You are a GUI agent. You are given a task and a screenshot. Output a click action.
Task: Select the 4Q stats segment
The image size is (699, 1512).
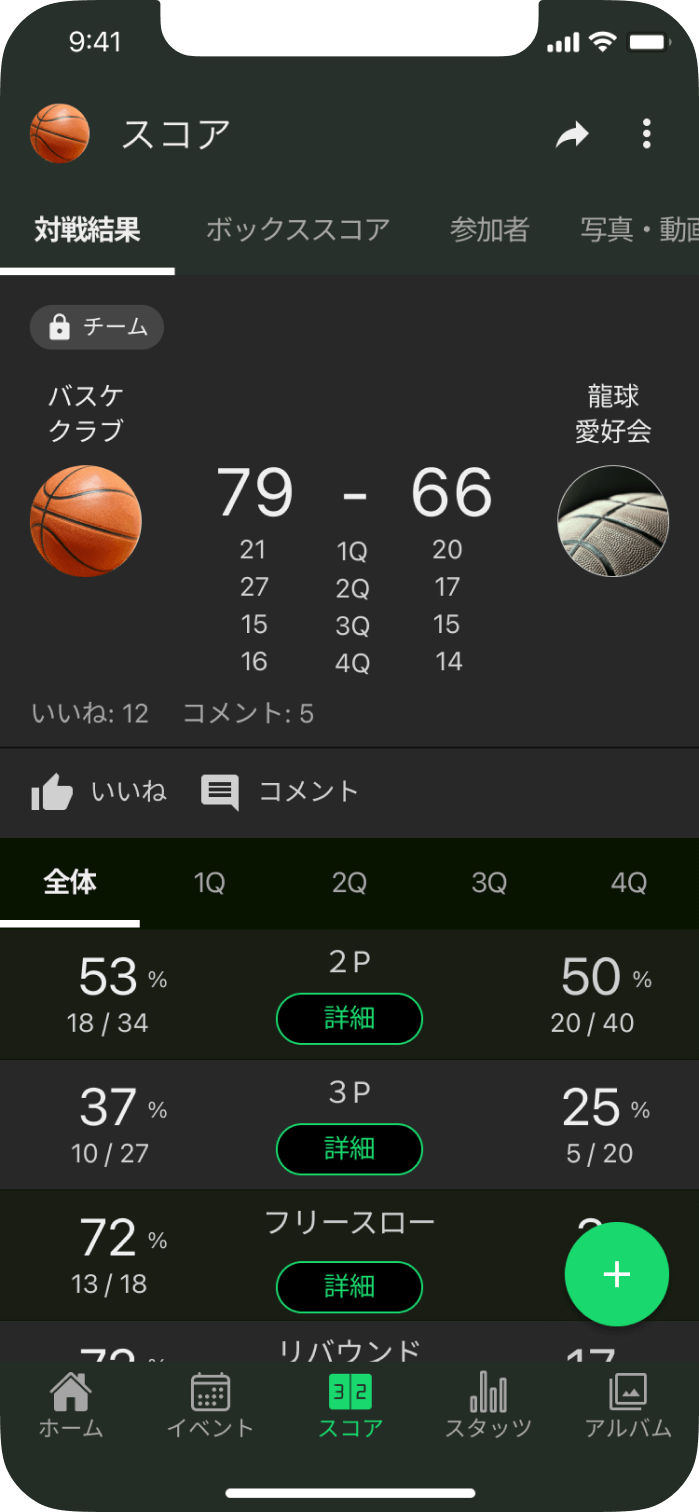(x=629, y=883)
